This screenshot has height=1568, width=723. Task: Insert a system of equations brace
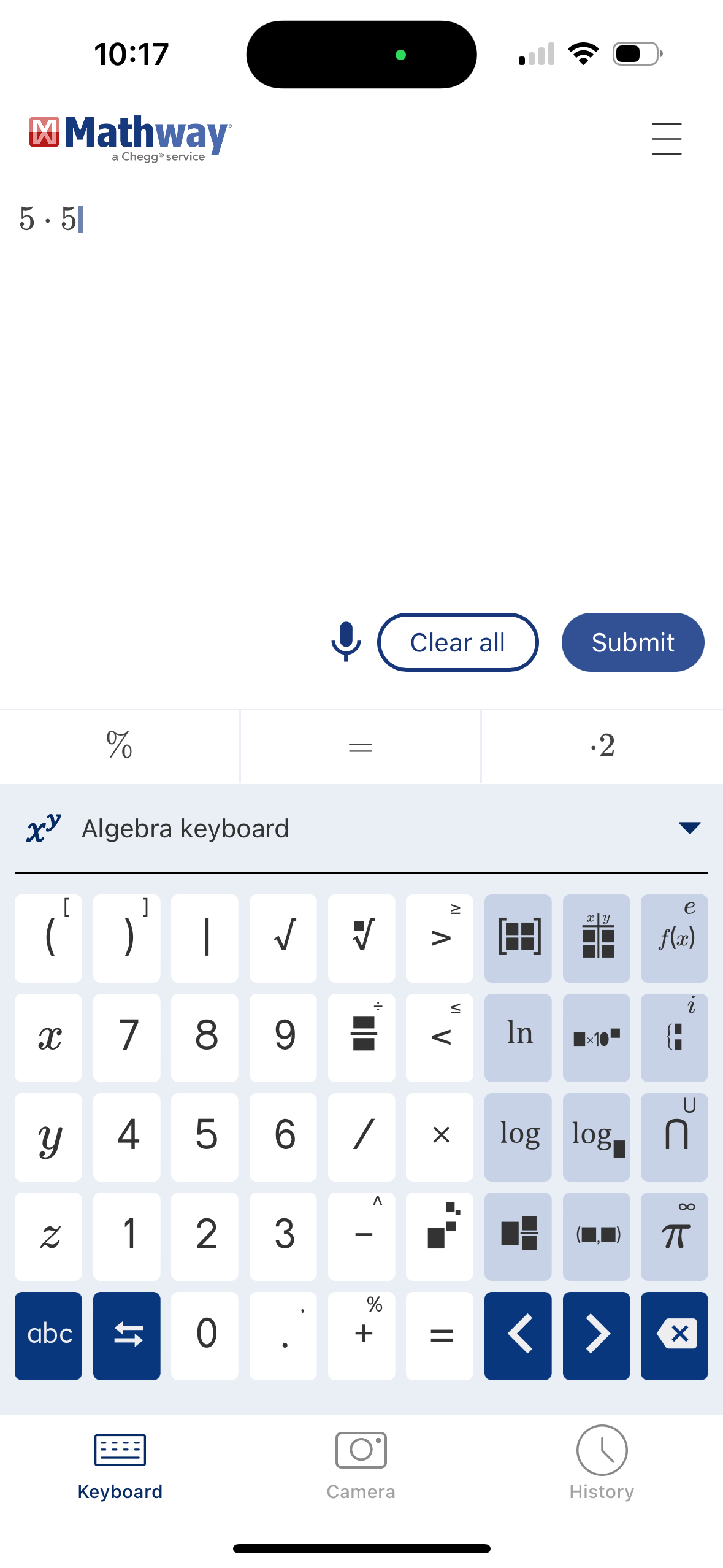[x=674, y=1038]
